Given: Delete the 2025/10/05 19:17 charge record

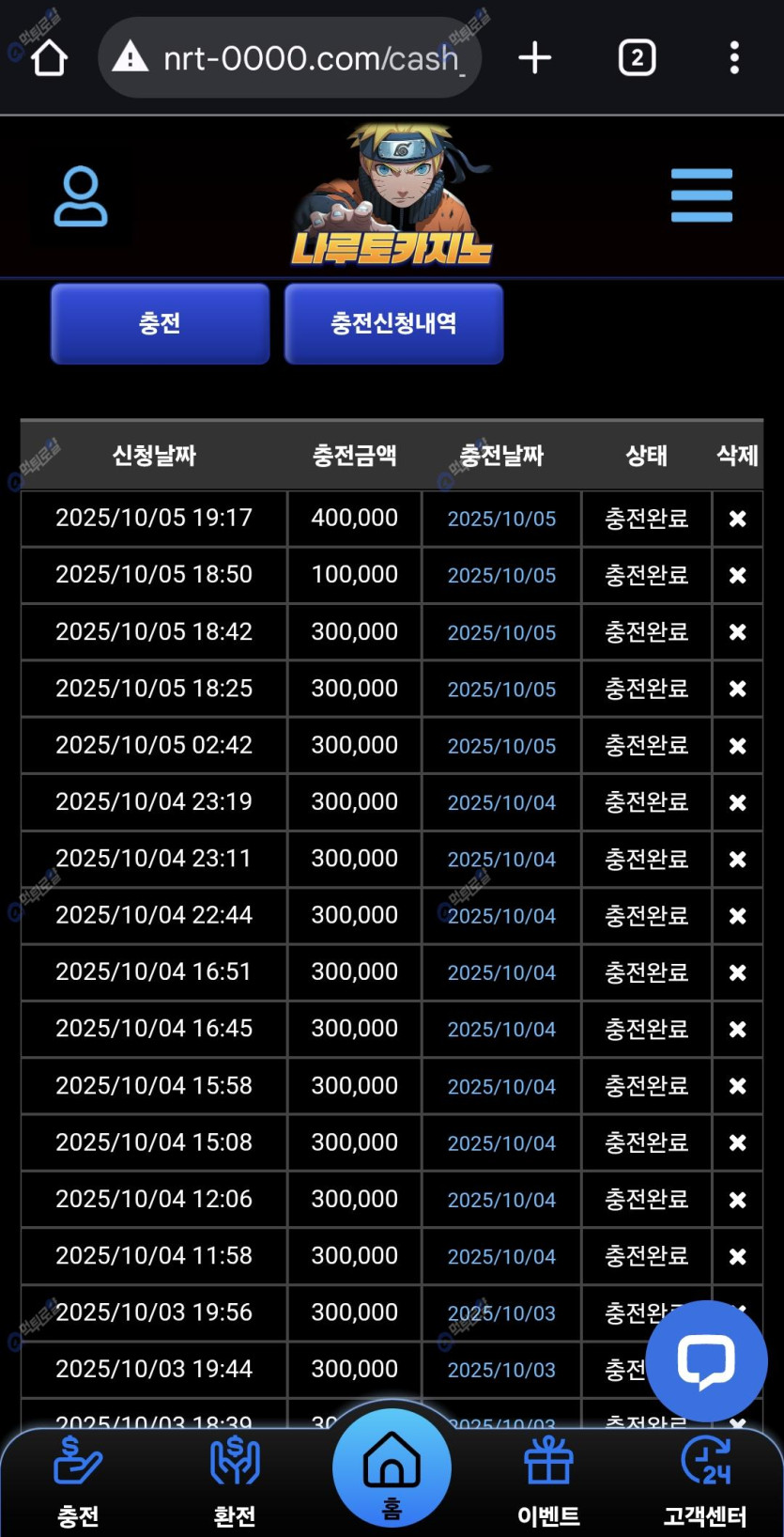Looking at the screenshot, I should pyautogui.click(x=738, y=519).
